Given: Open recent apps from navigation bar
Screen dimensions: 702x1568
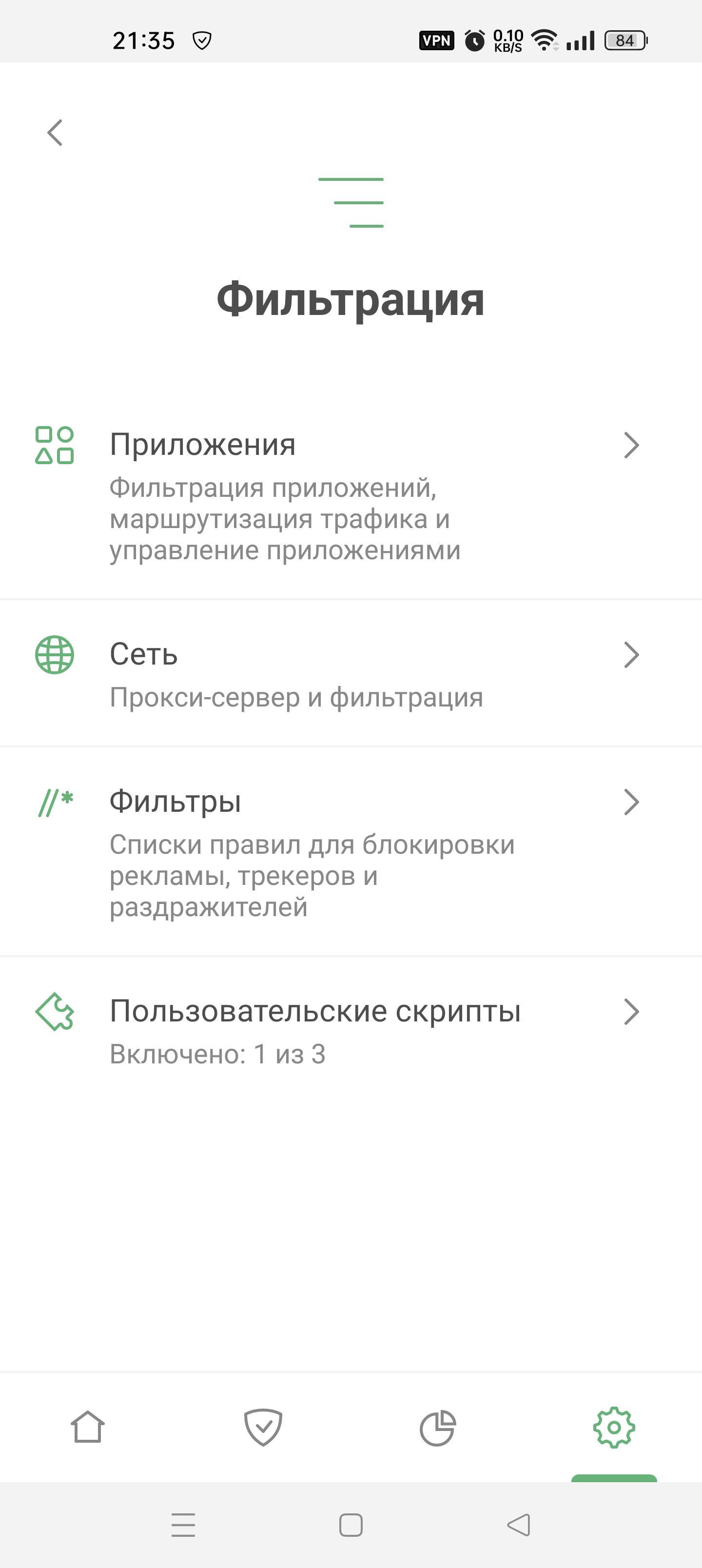Looking at the screenshot, I should click(183, 1525).
